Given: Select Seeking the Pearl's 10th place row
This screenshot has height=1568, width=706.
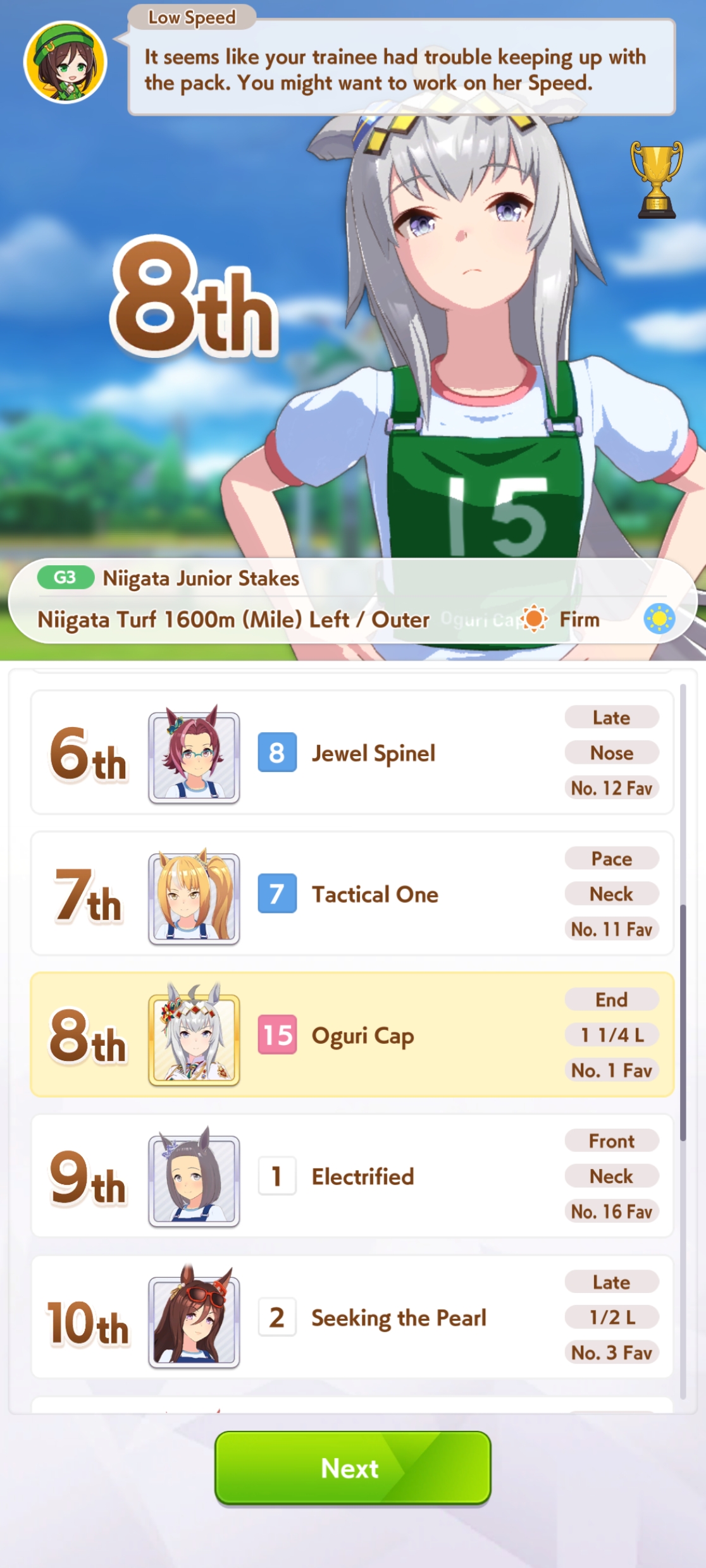Looking at the screenshot, I should coord(352,1317).
